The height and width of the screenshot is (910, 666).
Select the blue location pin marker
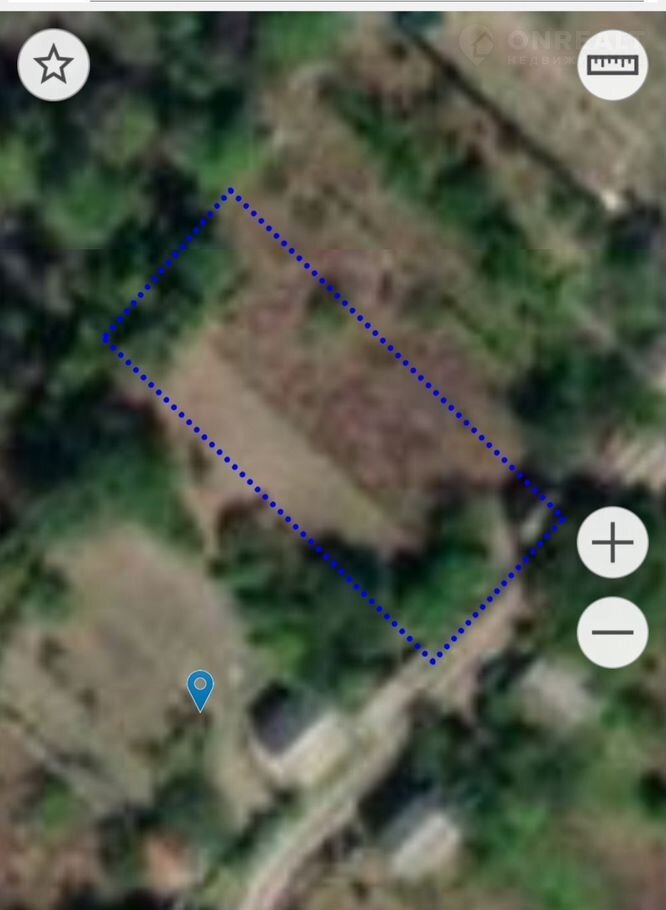[201, 688]
